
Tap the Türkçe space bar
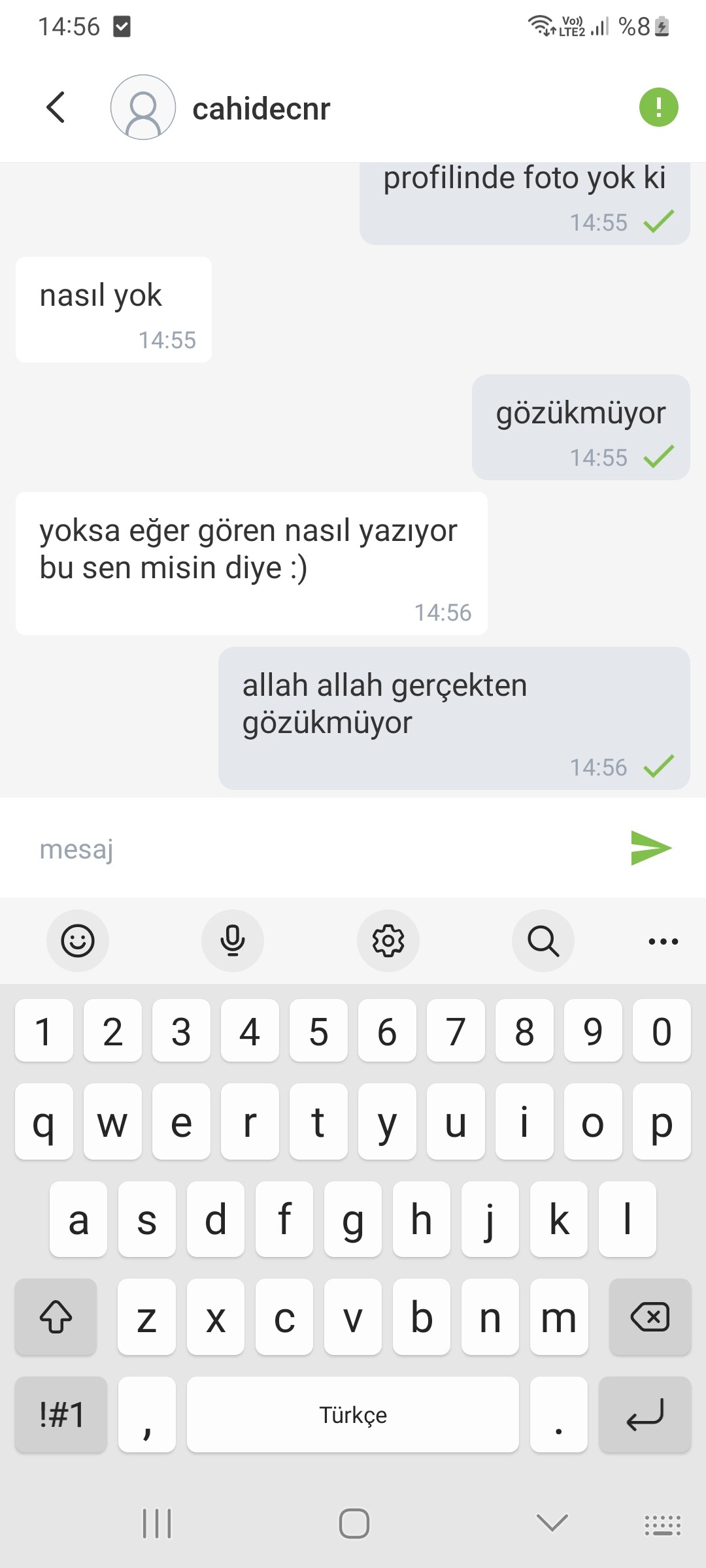pyautogui.click(x=353, y=1414)
